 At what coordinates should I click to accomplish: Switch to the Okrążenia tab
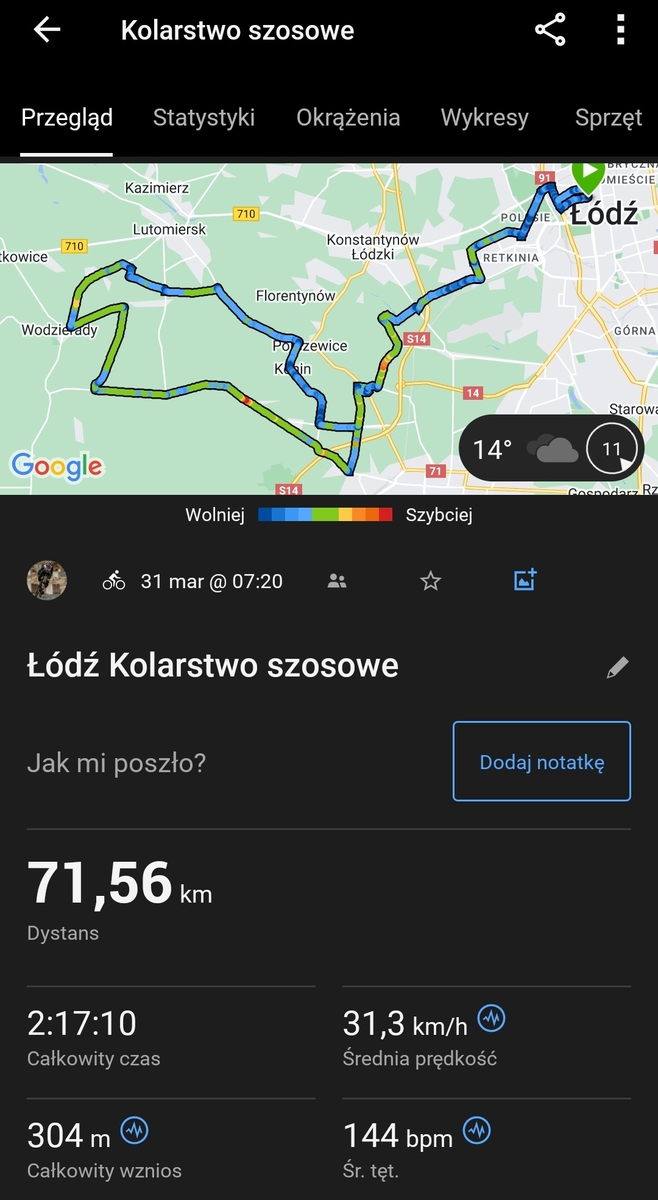348,118
